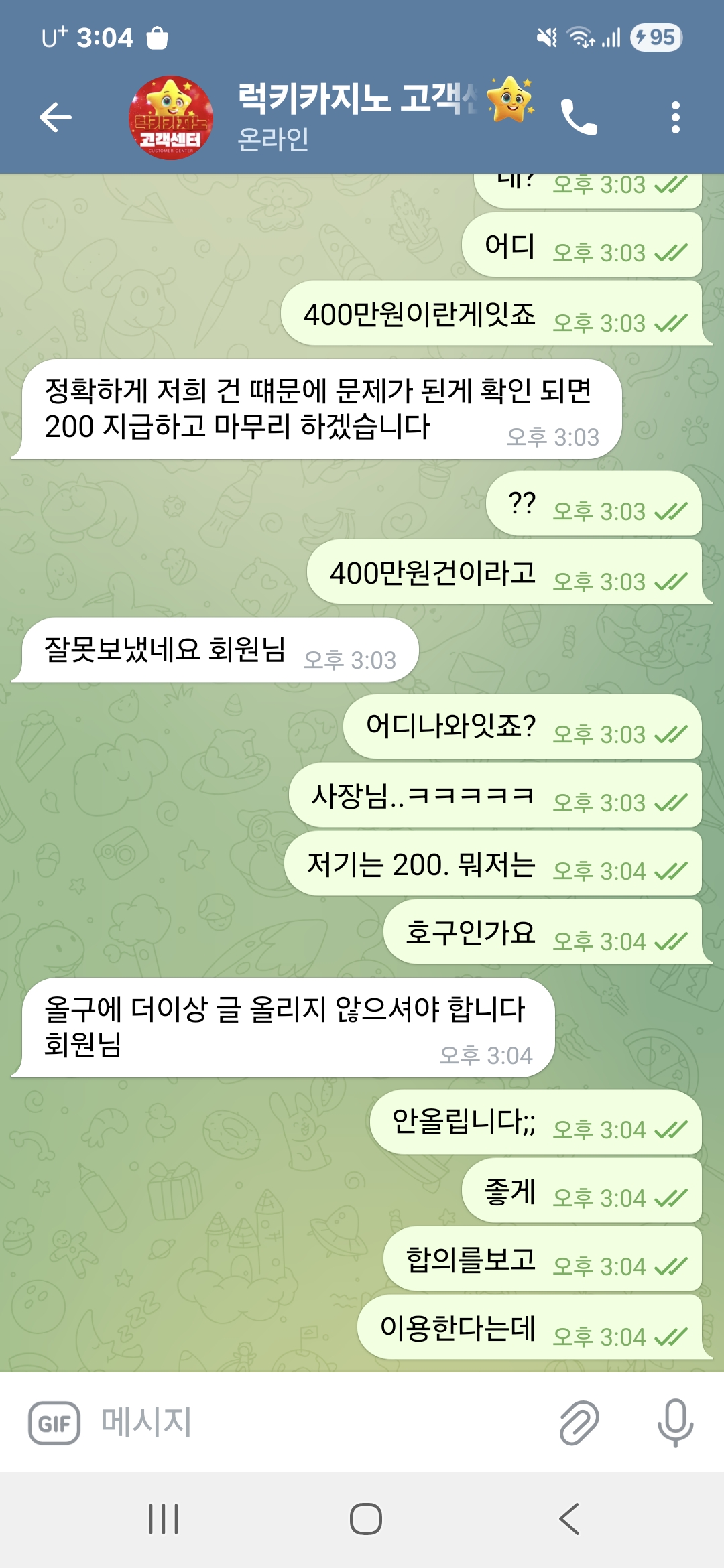Open the GIF and sticker panel
The height and width of the screenshot is (1568, 724).
(54, 1423)
